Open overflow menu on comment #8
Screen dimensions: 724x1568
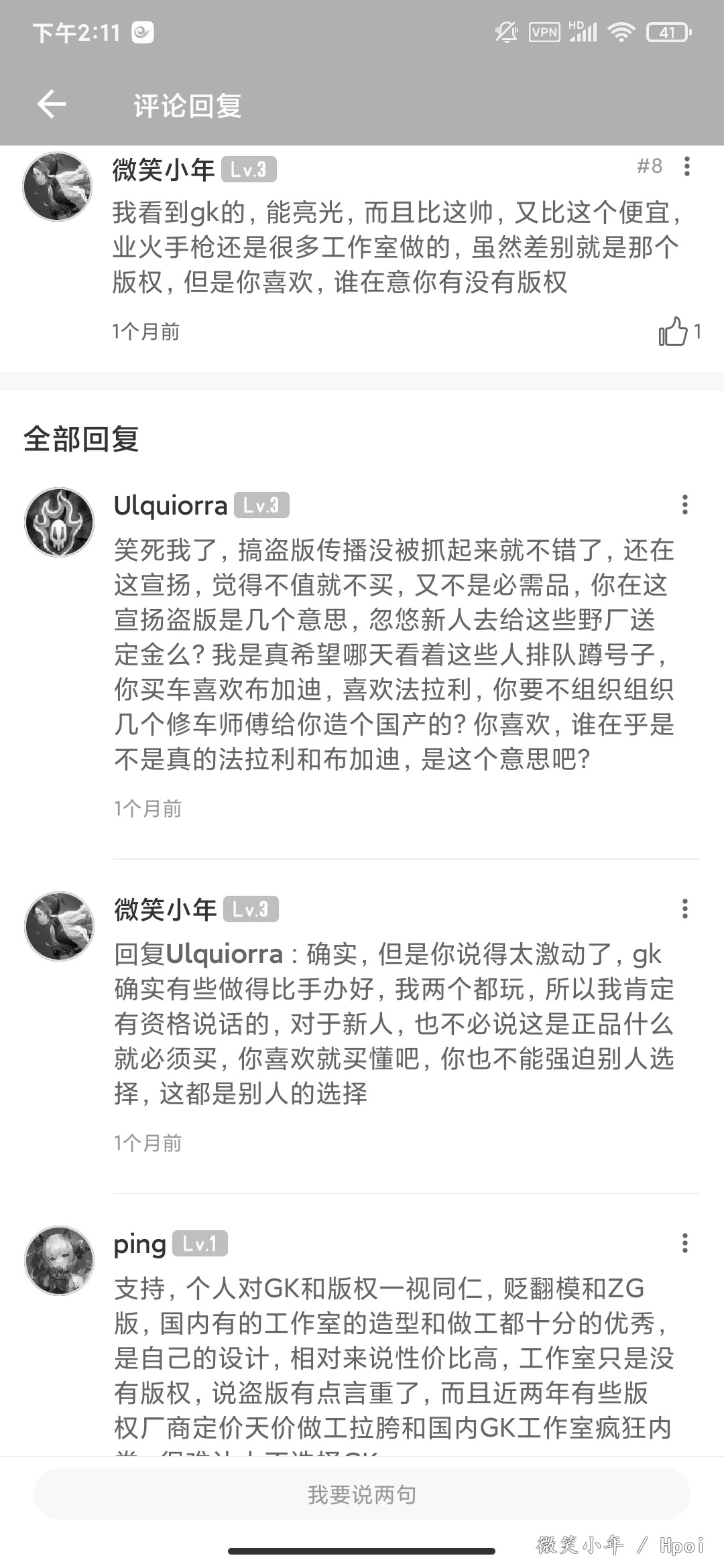click(x=686, y=166)
